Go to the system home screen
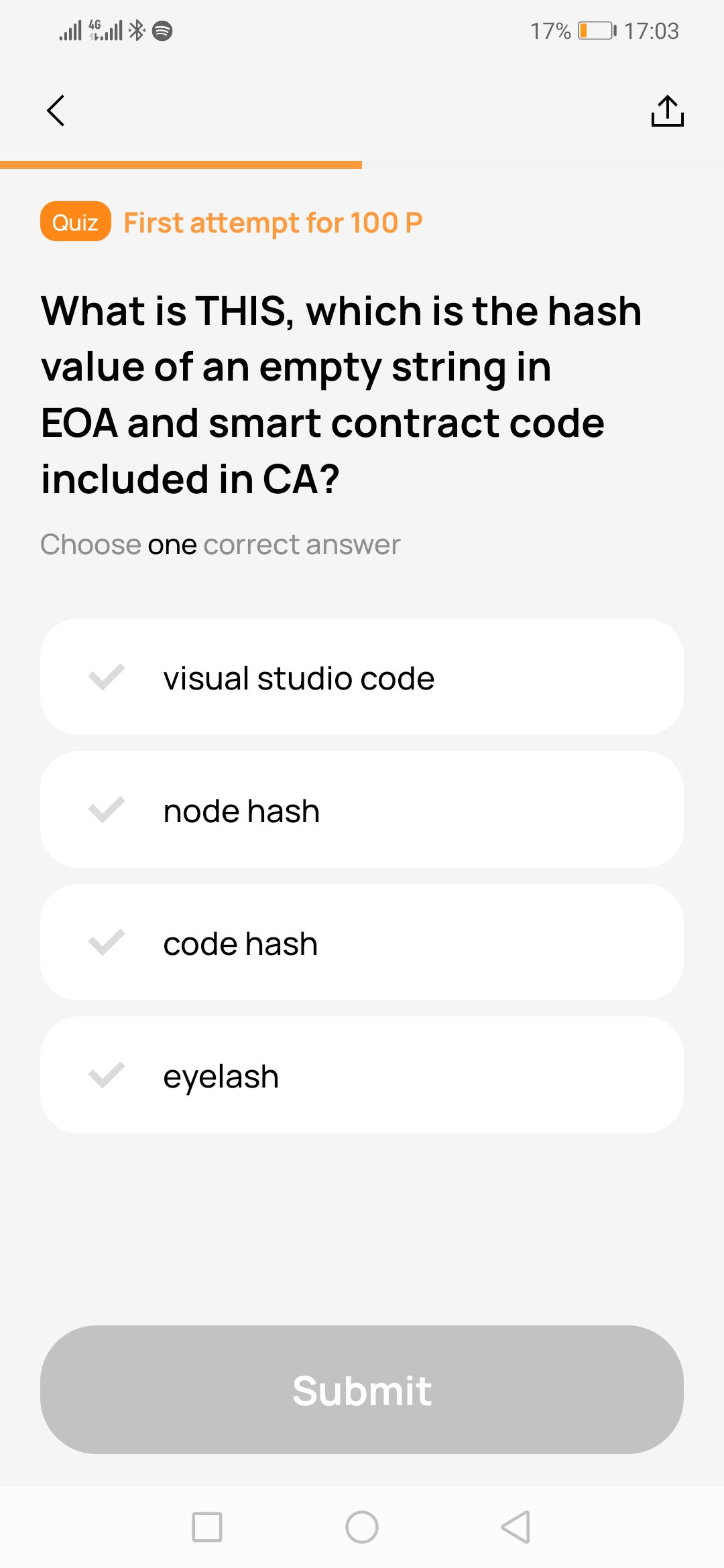The image size is (724, 1568). tap(362, 1527)
